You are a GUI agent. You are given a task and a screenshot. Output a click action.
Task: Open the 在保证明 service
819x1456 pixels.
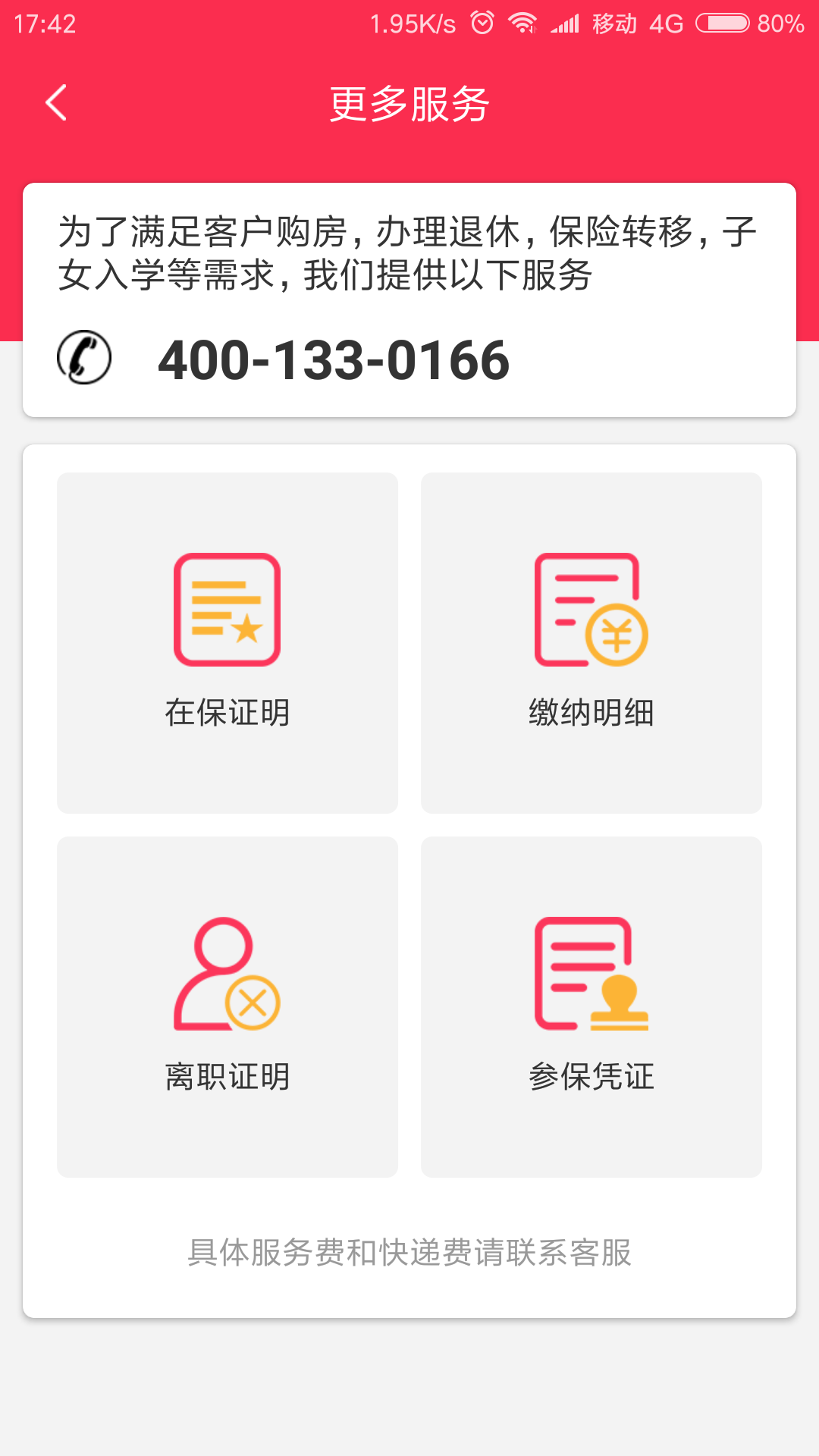click(x=227, y=643)
